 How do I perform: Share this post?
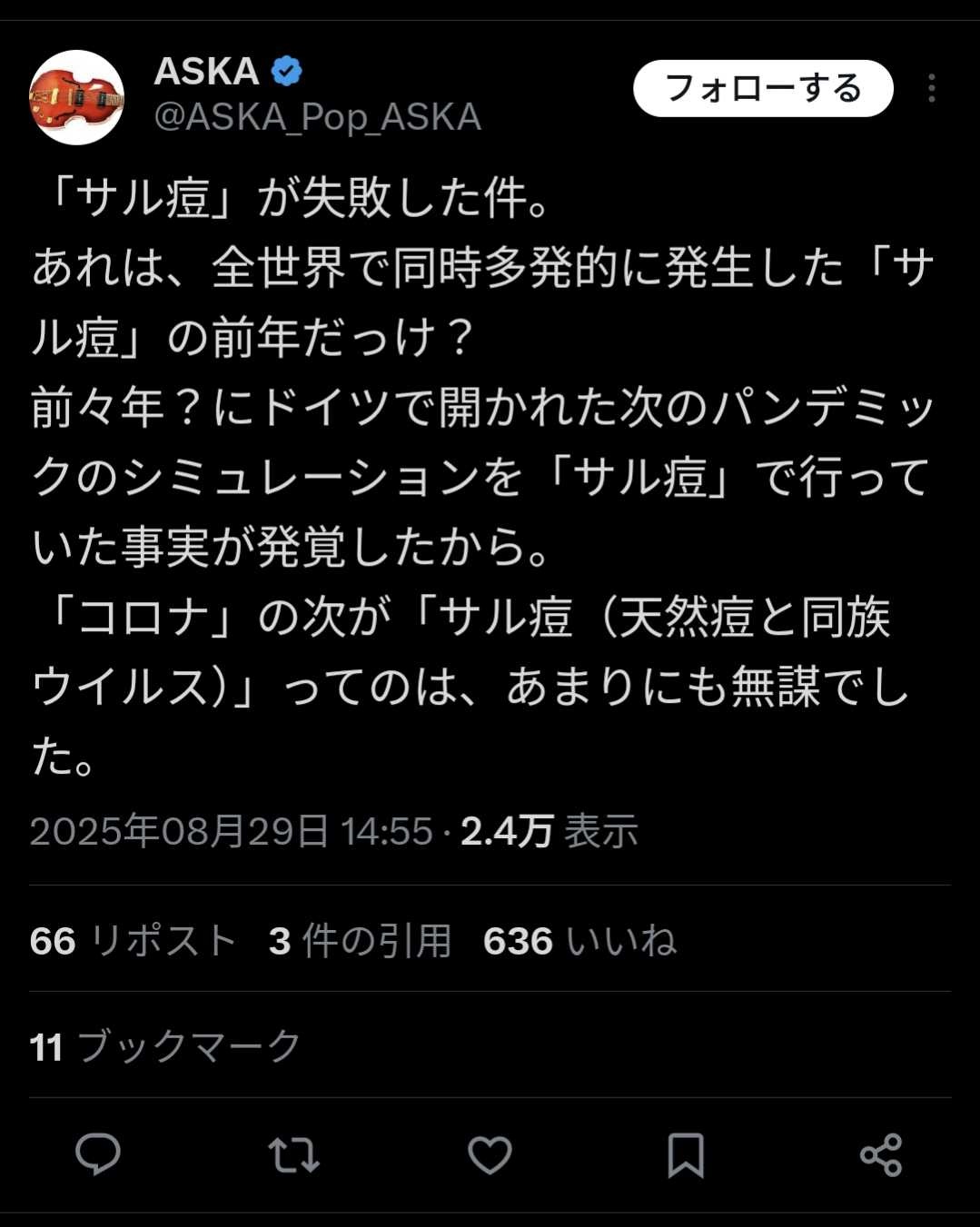pos(880,1154)
